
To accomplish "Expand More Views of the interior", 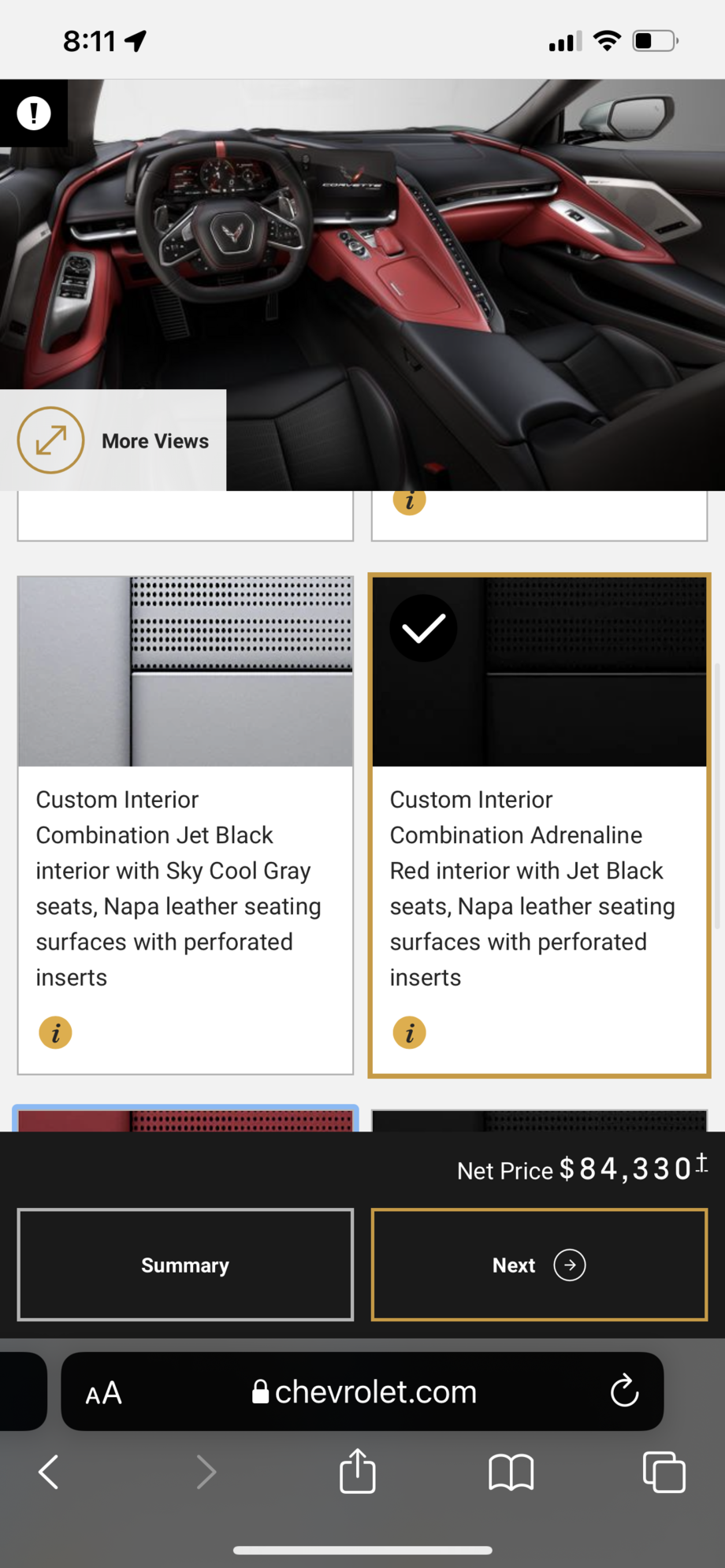I will tap(113, 440).
